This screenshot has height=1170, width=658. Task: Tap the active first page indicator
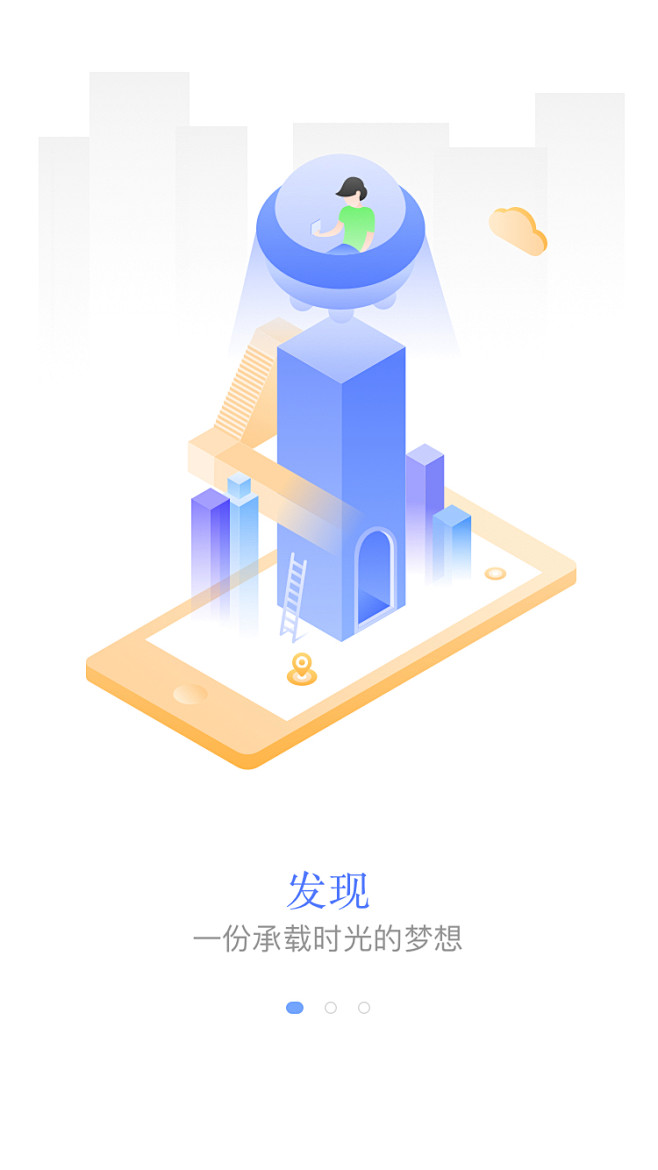295,1007
